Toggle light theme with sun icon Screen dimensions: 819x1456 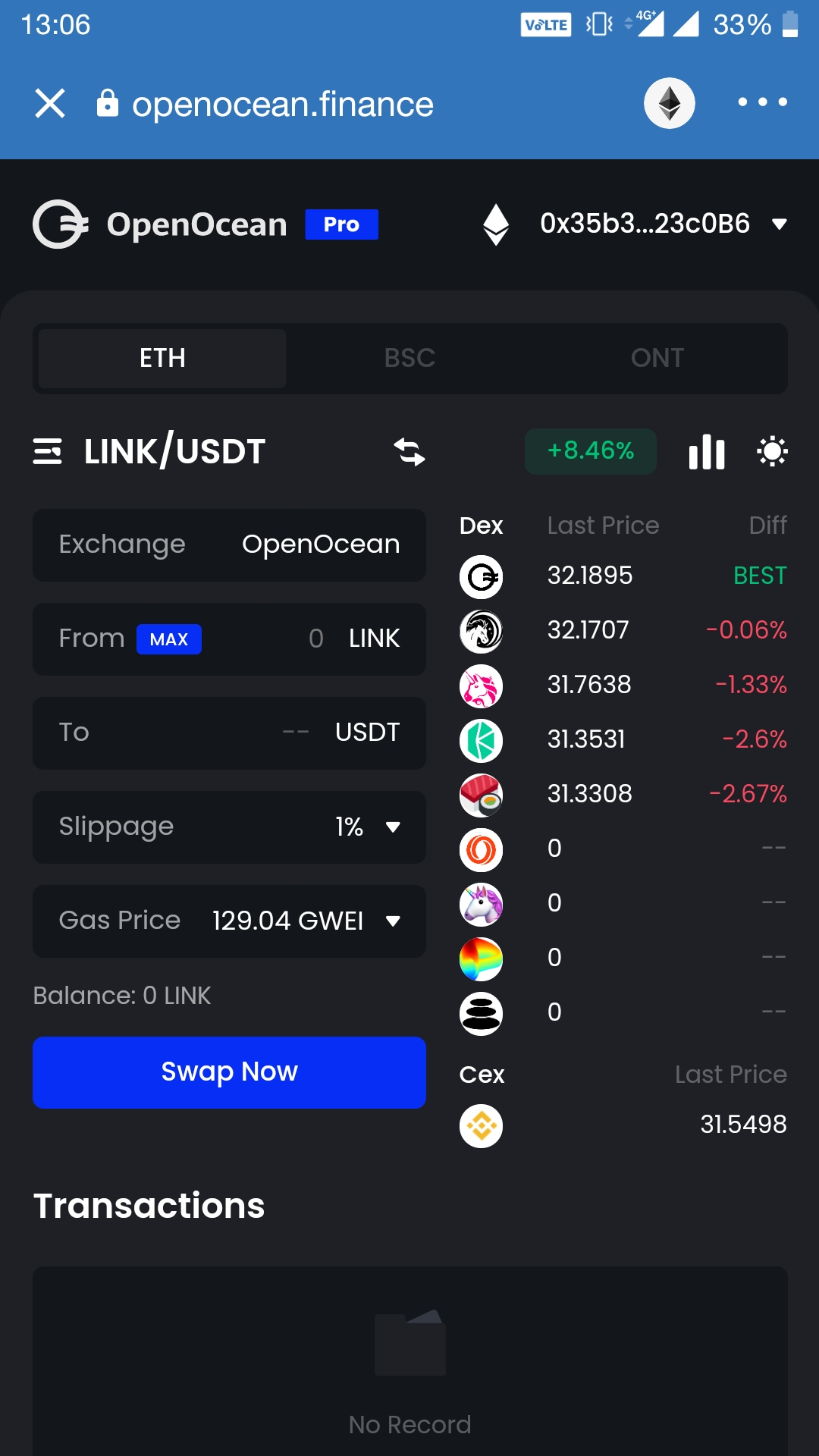[x=772, y=451]
